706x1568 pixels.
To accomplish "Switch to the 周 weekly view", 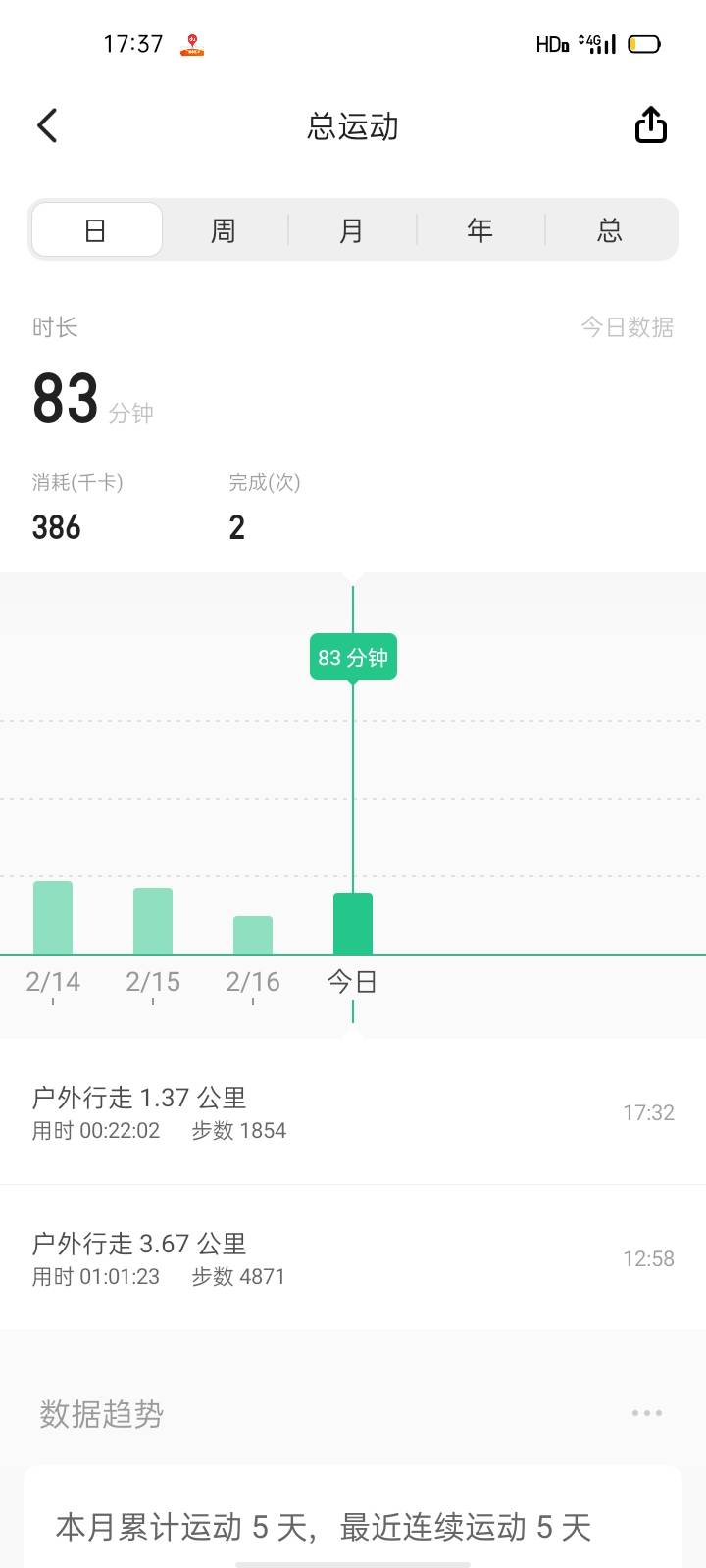I will pos(224,228).
